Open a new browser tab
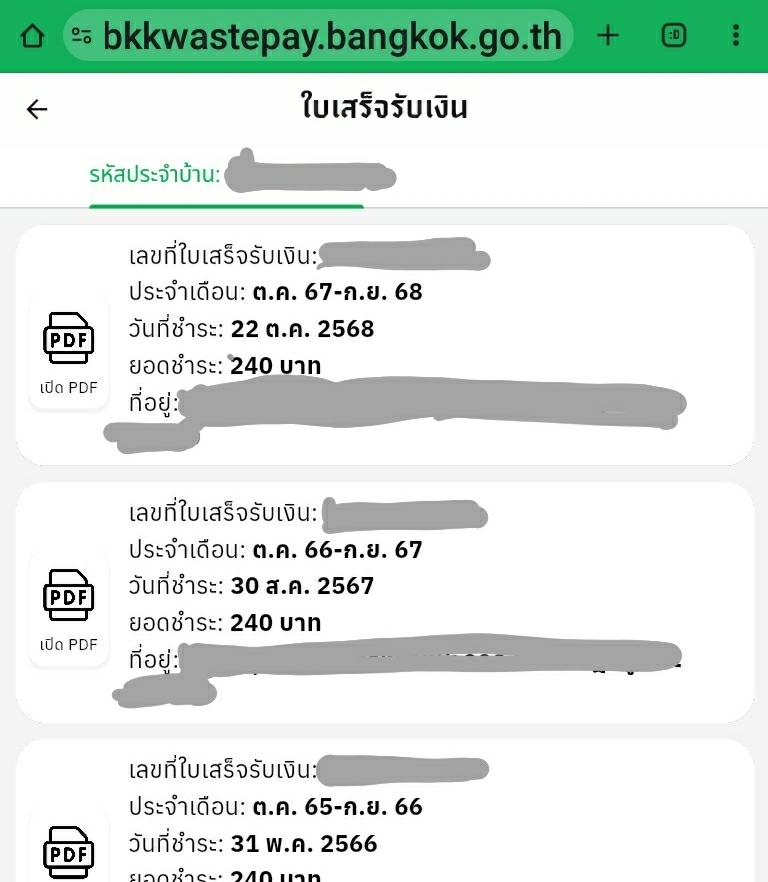Viewport: 768px width, 882px height. (608, 36)
